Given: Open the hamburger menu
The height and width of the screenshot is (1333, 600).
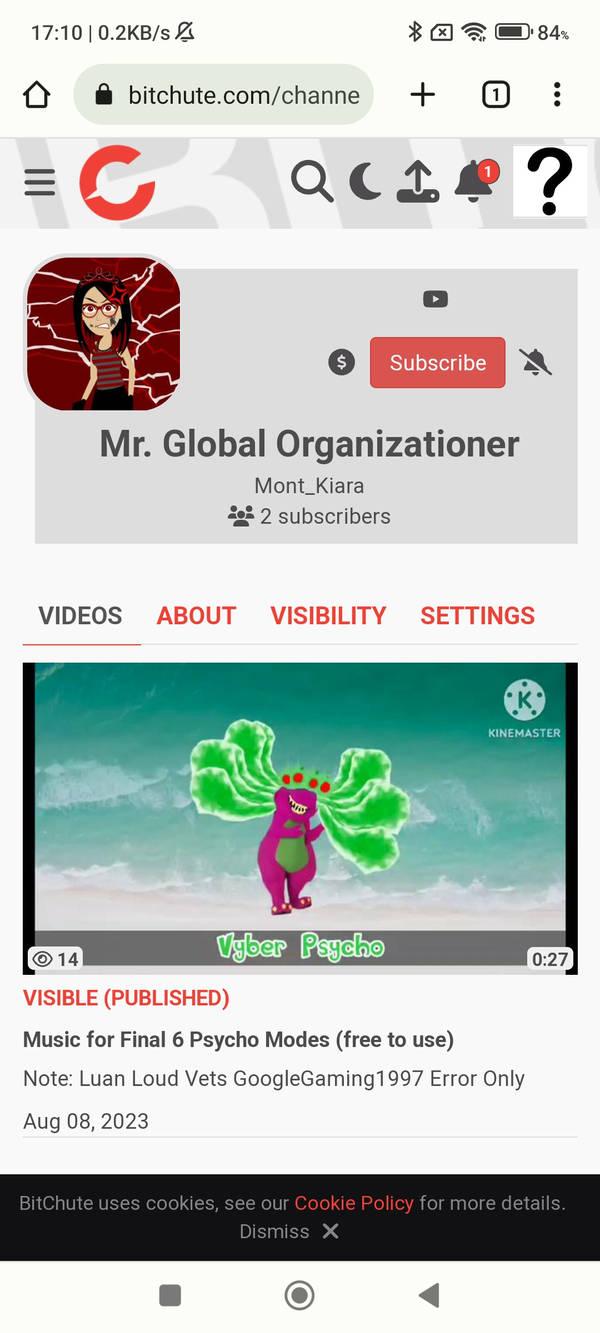Looking at the screenshot, I should [x=40, y=182].
